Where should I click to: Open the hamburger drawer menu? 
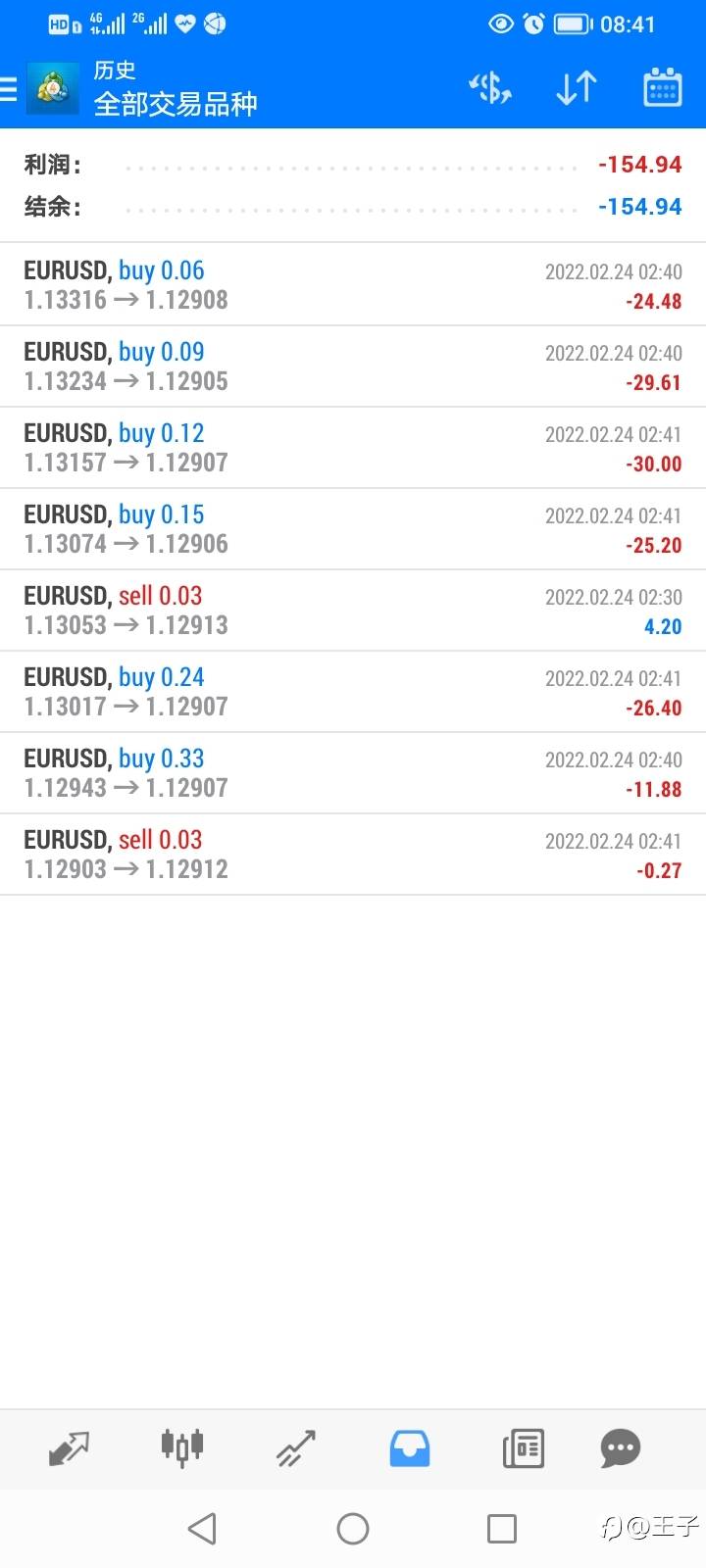pos(10,89)
